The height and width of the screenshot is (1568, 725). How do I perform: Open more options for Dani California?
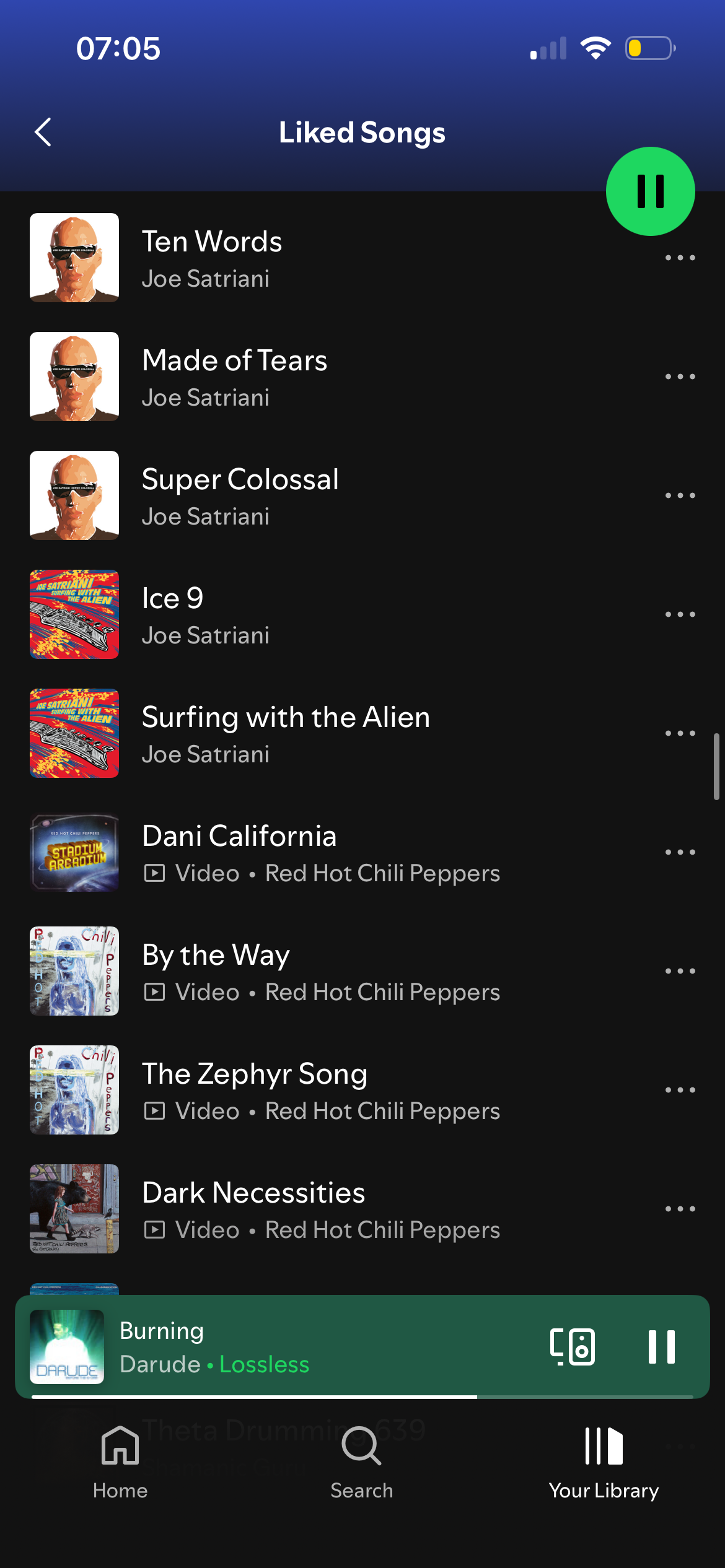pyautogui.click(x=680, y=852)
